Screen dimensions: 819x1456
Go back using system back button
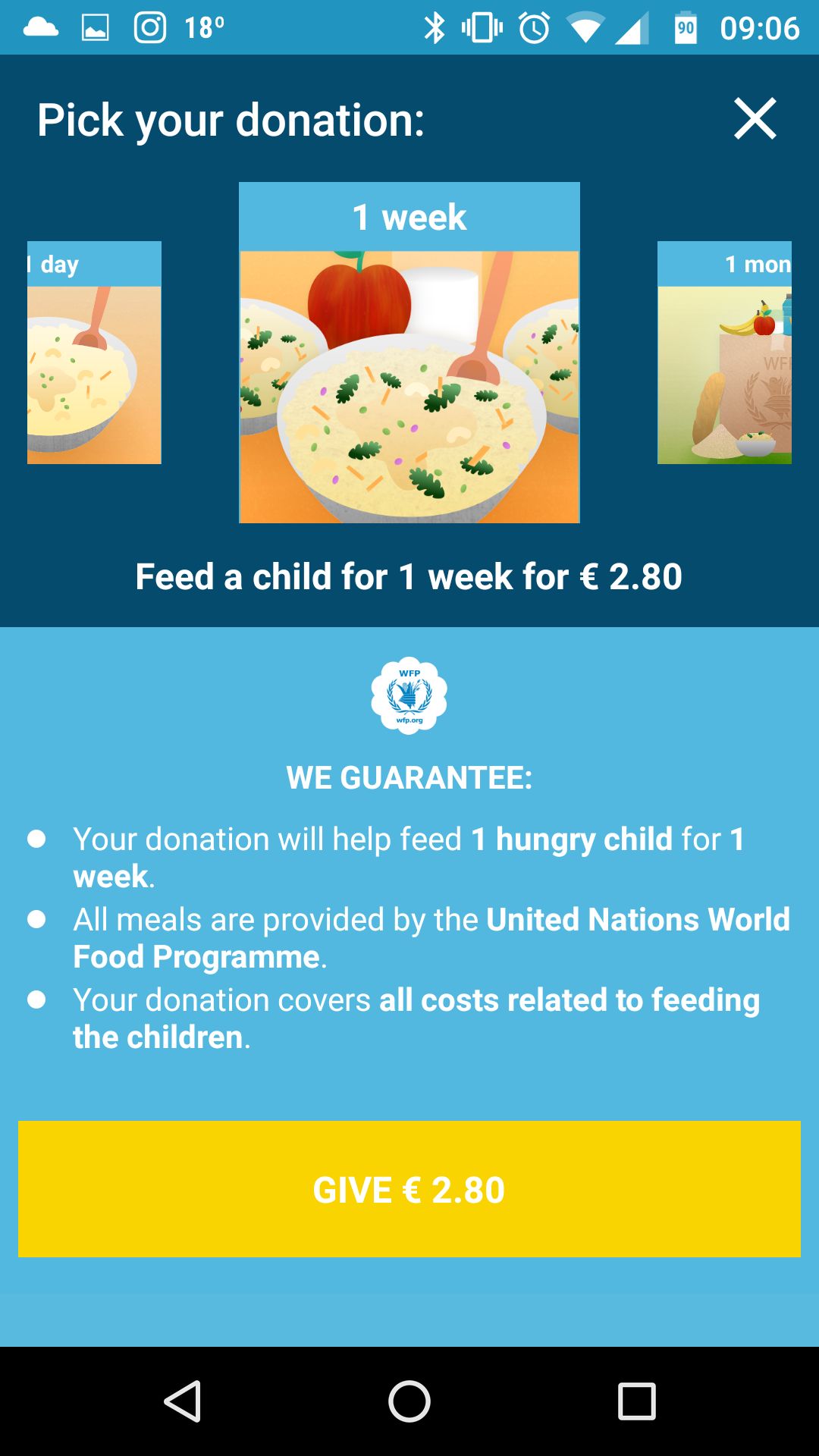click(x=182, y=1401)
